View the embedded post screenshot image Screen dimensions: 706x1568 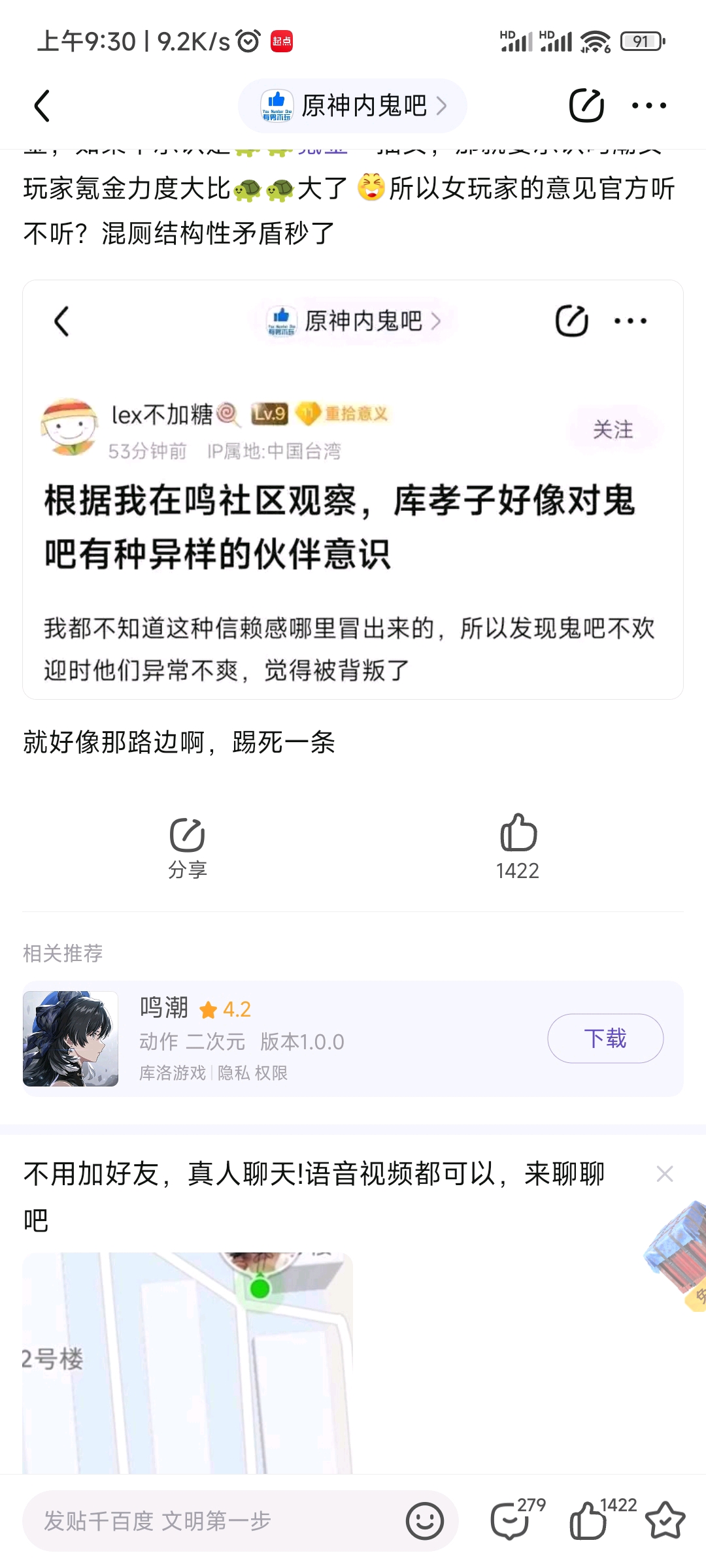(353, 490)
